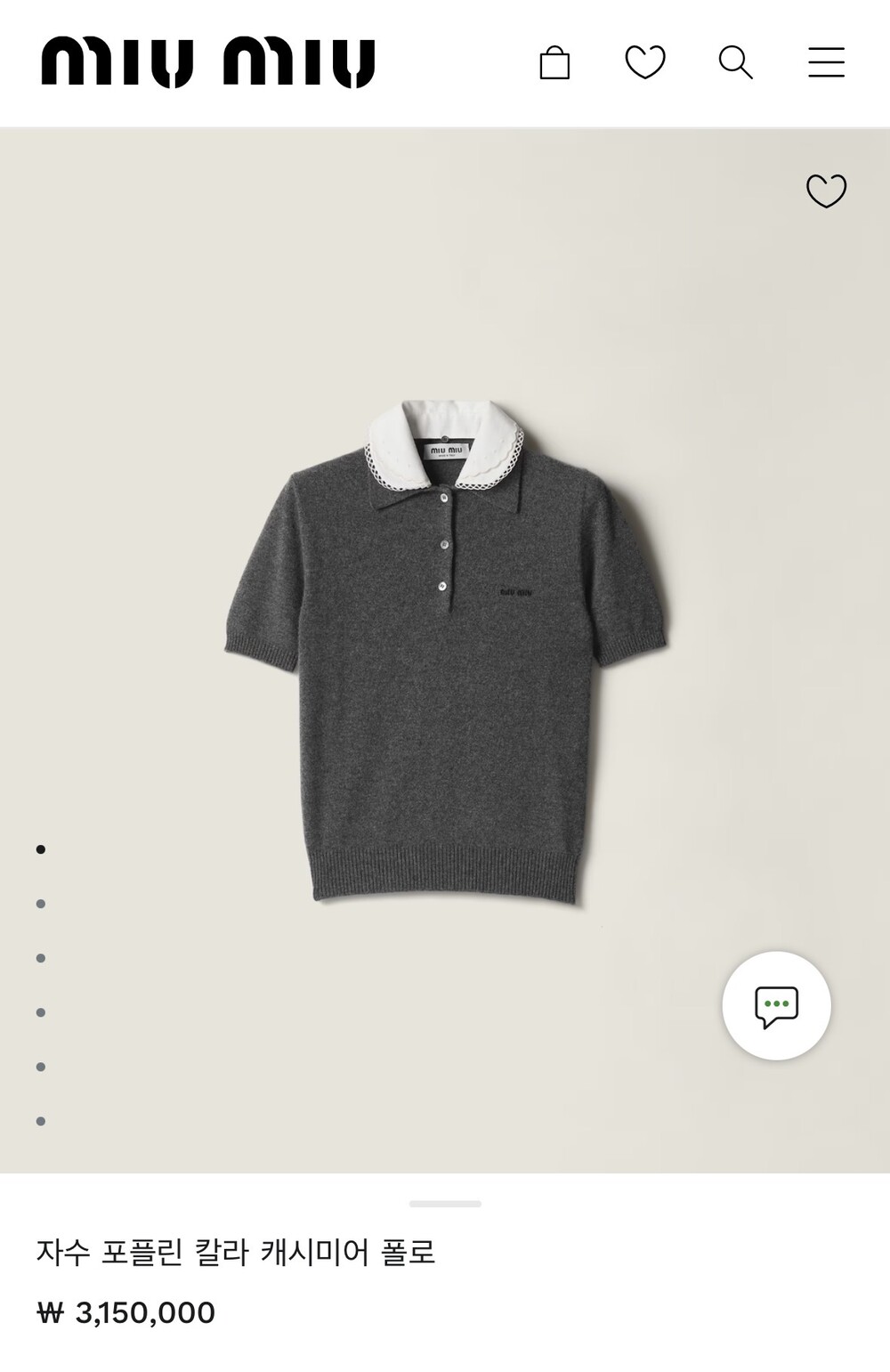Open the search icon
The image size is (890, 1372).
736,63
